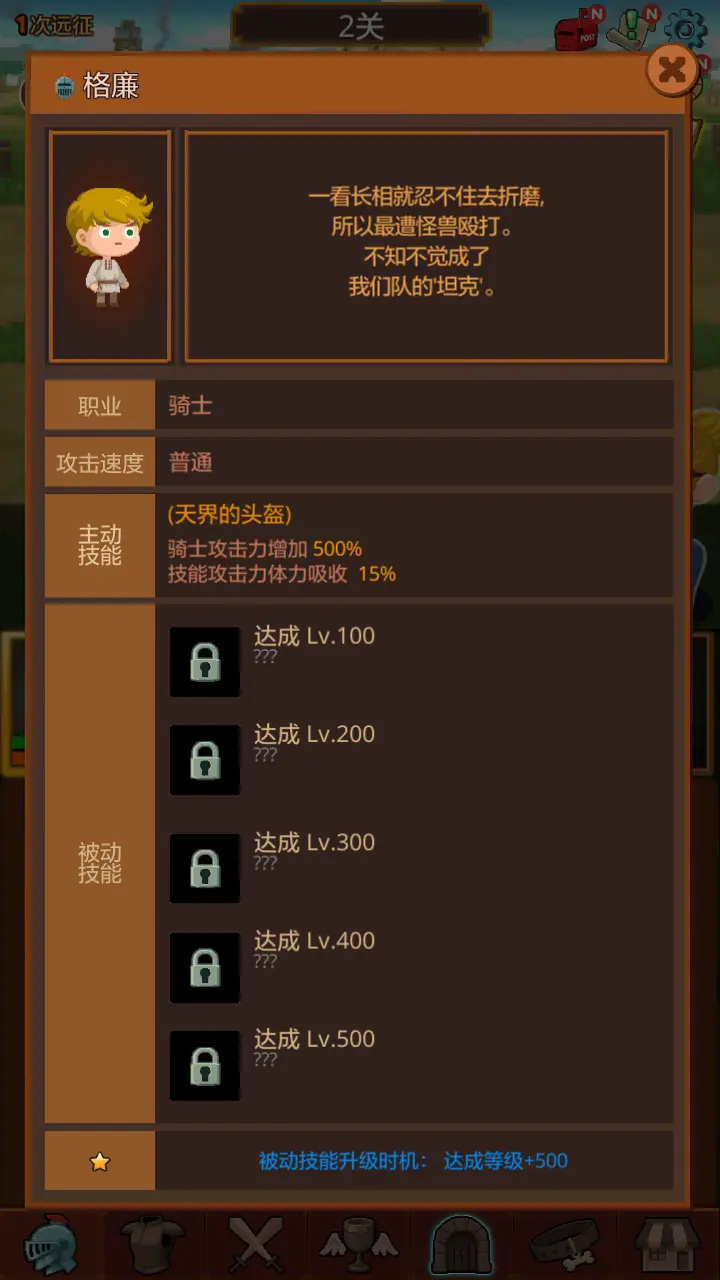Open the collar and bone tab
720x1280 pixels.
click(565, 1244)
